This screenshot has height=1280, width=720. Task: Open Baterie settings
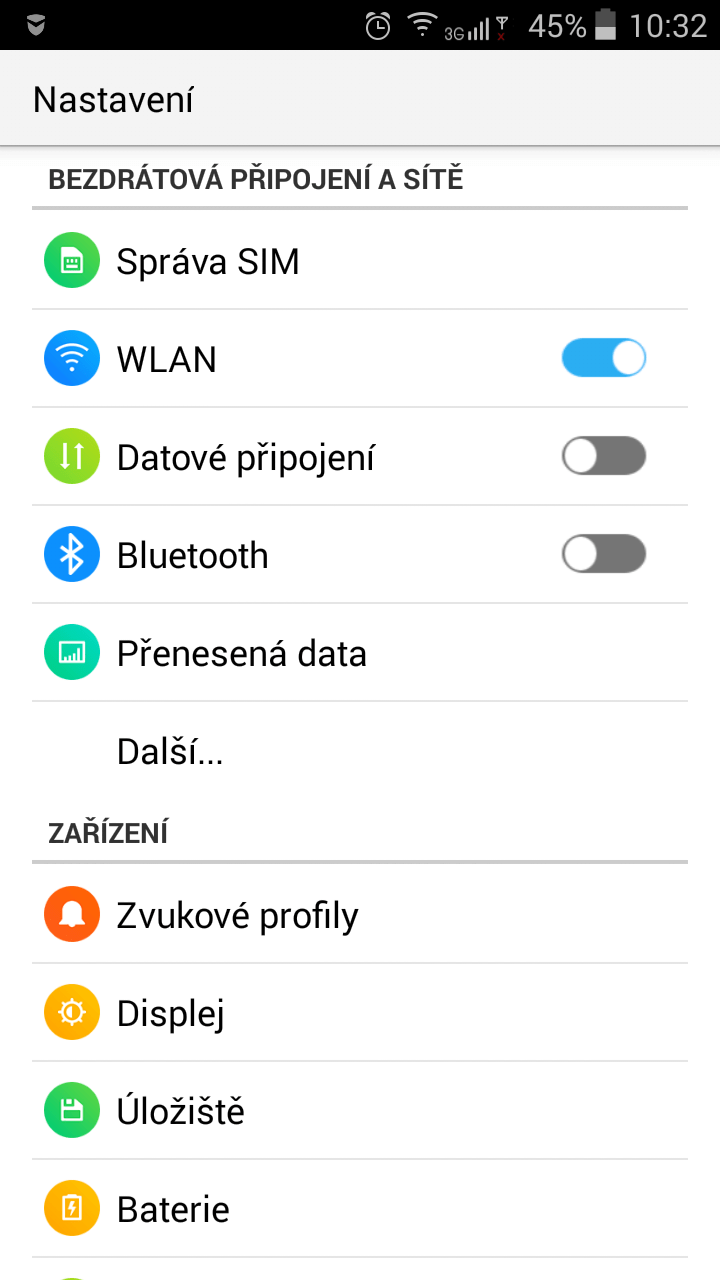(x=360, y=1209)
